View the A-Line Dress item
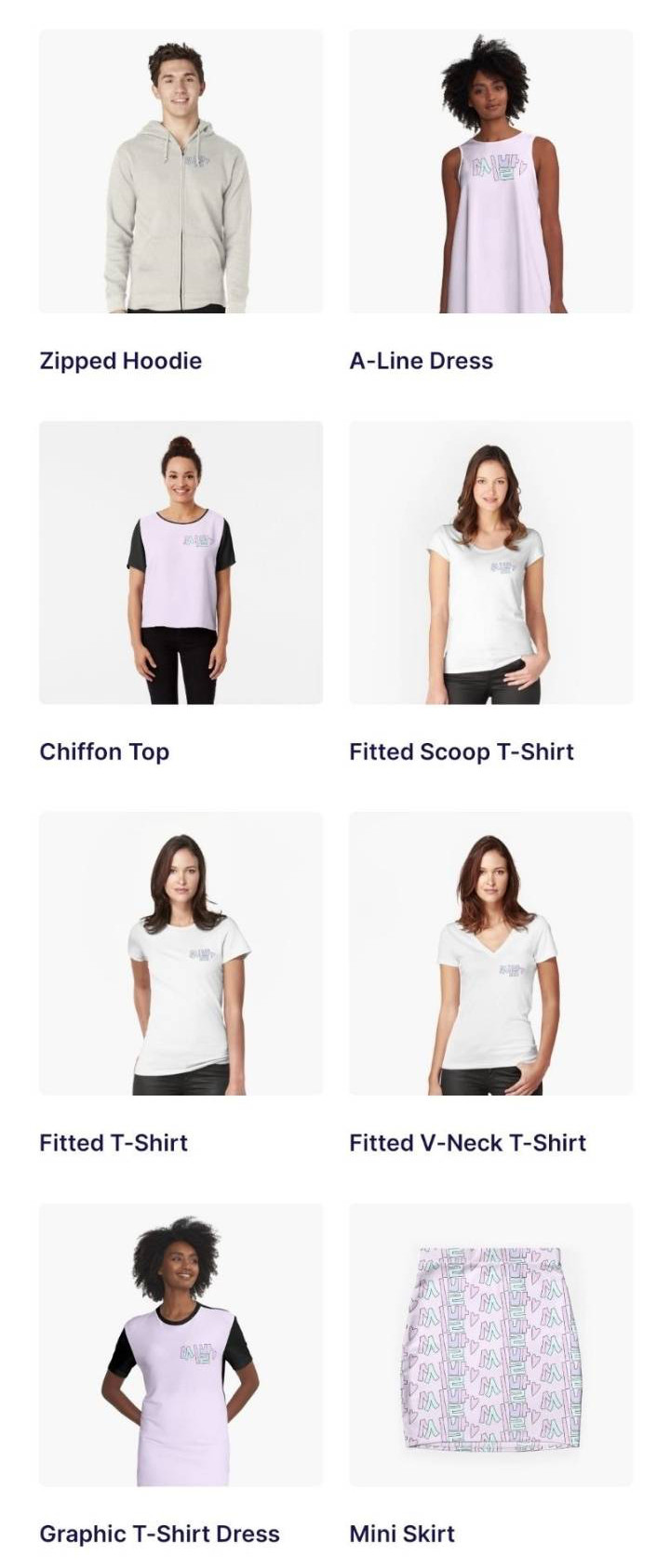The height and width of the screenshot is (1568, 670). [x=490, y=172]
